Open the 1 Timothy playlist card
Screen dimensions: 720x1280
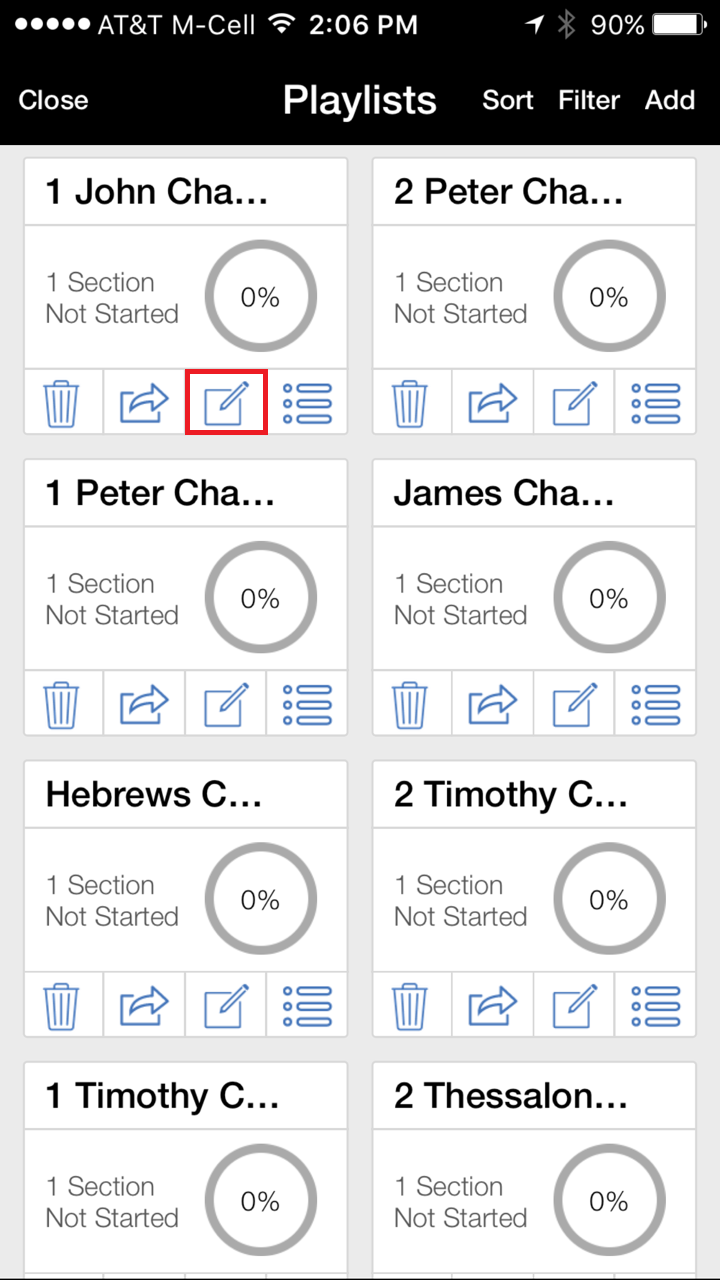coord(186,1167)
